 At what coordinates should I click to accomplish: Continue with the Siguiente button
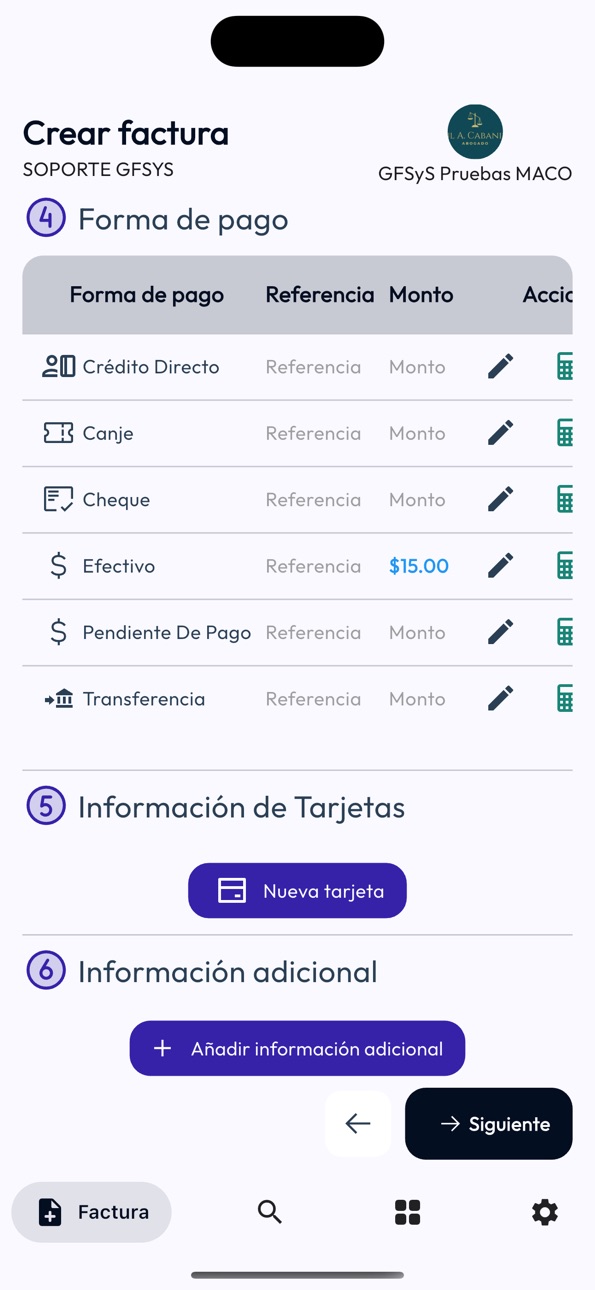click(x=489, y=1124)
